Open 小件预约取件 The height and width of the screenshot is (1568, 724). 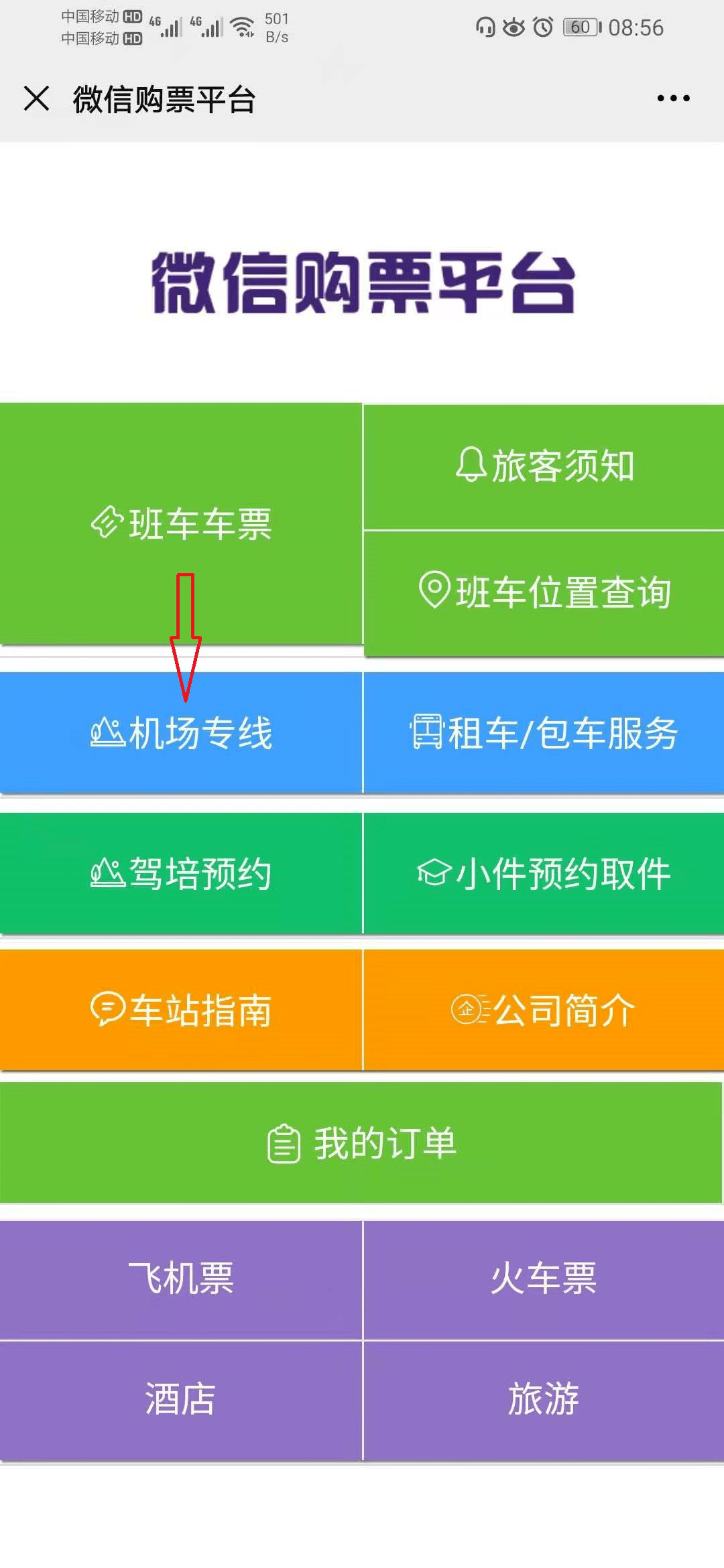click(x=544, y=873)
